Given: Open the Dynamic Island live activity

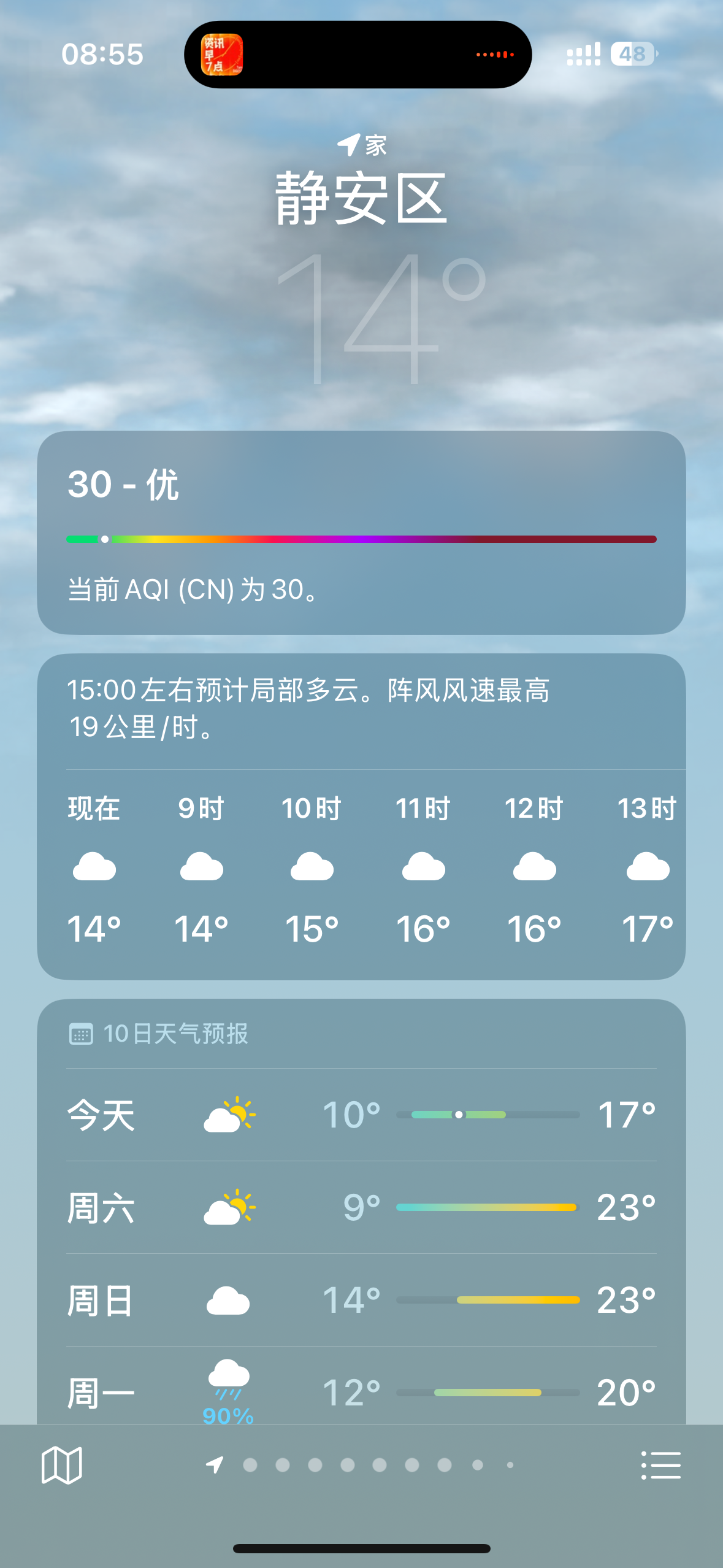Looking at the screenshot, I should pos(358,55).
